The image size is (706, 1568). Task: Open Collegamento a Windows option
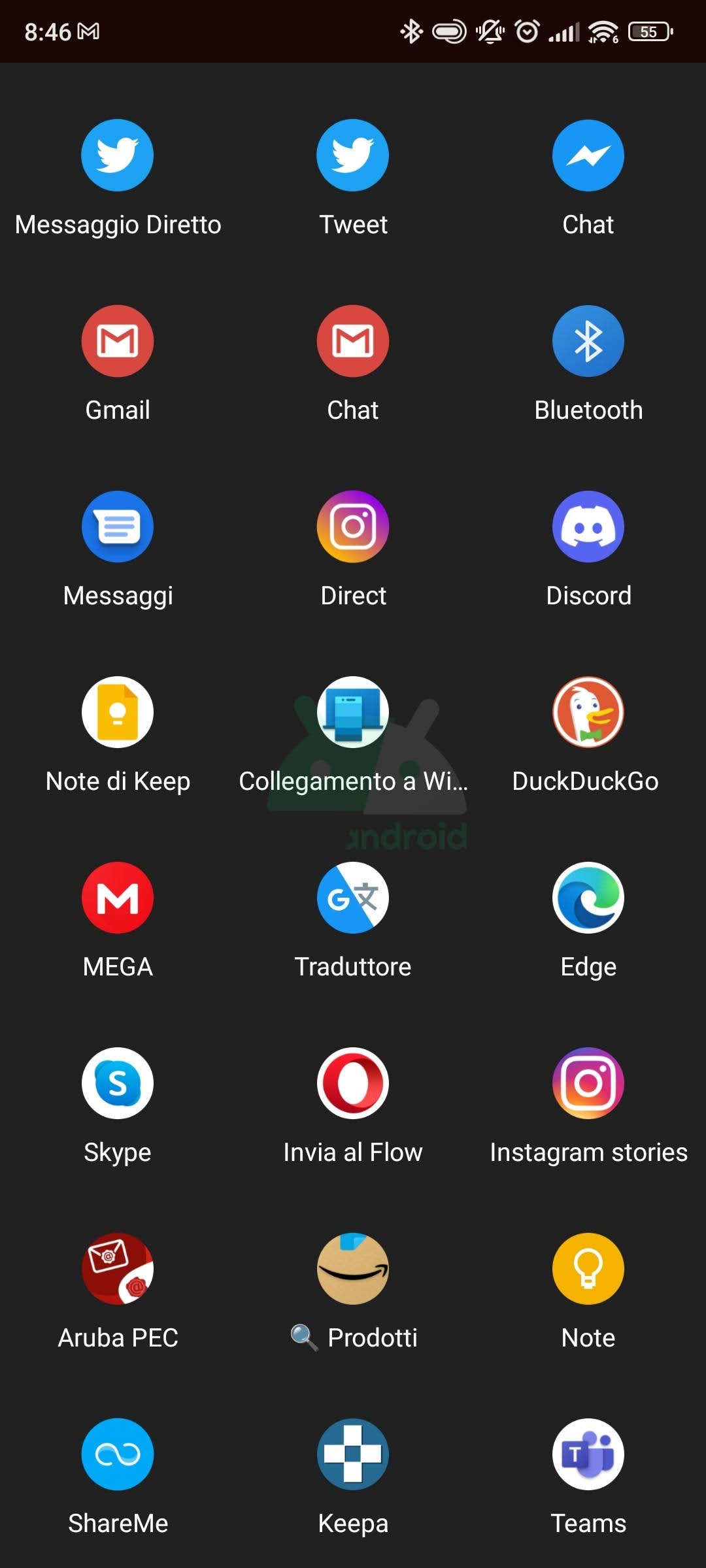pos(353,712)
